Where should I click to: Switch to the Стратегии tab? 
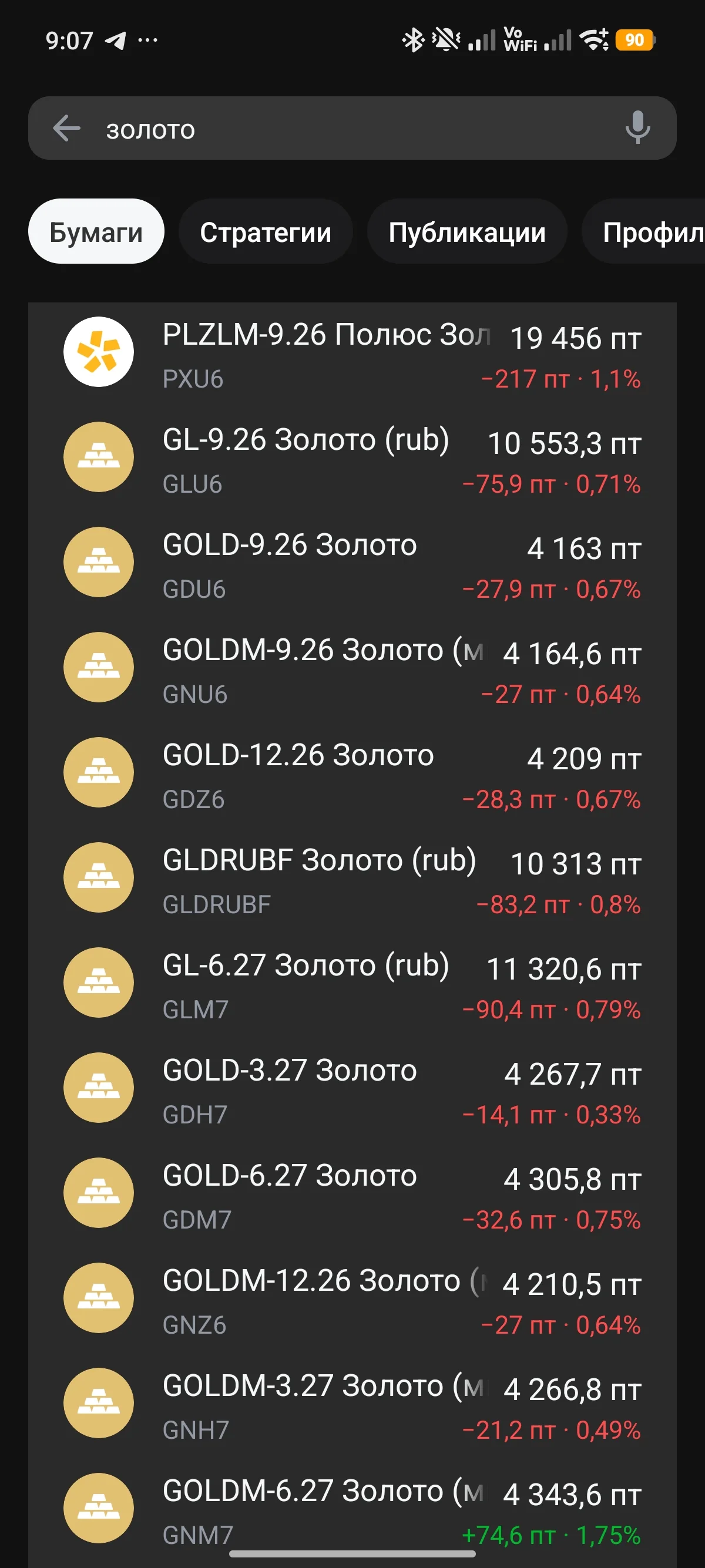(266, 232)
